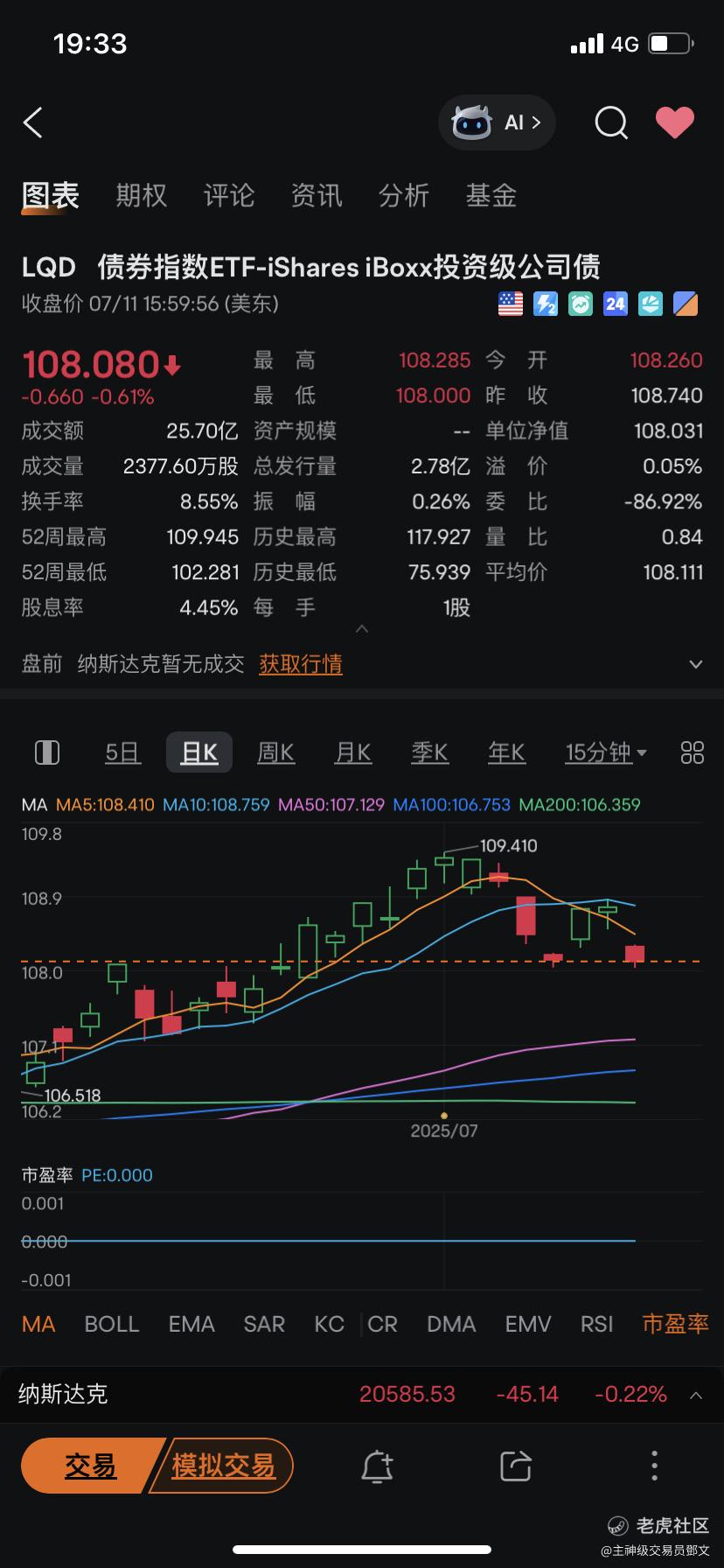Switch to the 评论 tab
This screenshot has width=724, height=1568.
pos(229,195)
